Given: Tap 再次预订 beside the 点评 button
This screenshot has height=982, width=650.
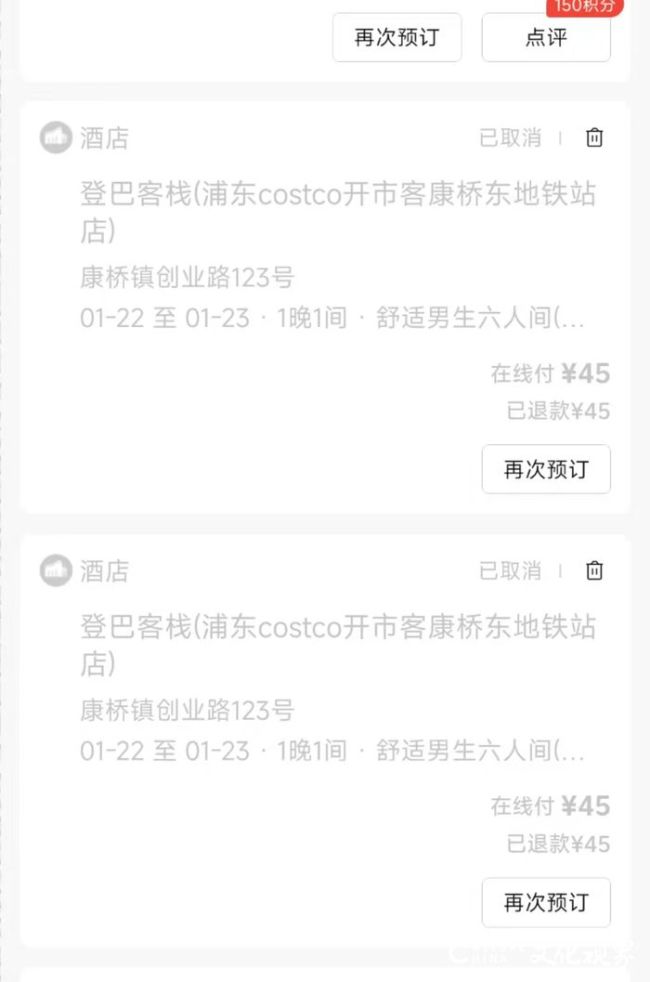Looking at the screenshot, I should [x=397, y=38].
